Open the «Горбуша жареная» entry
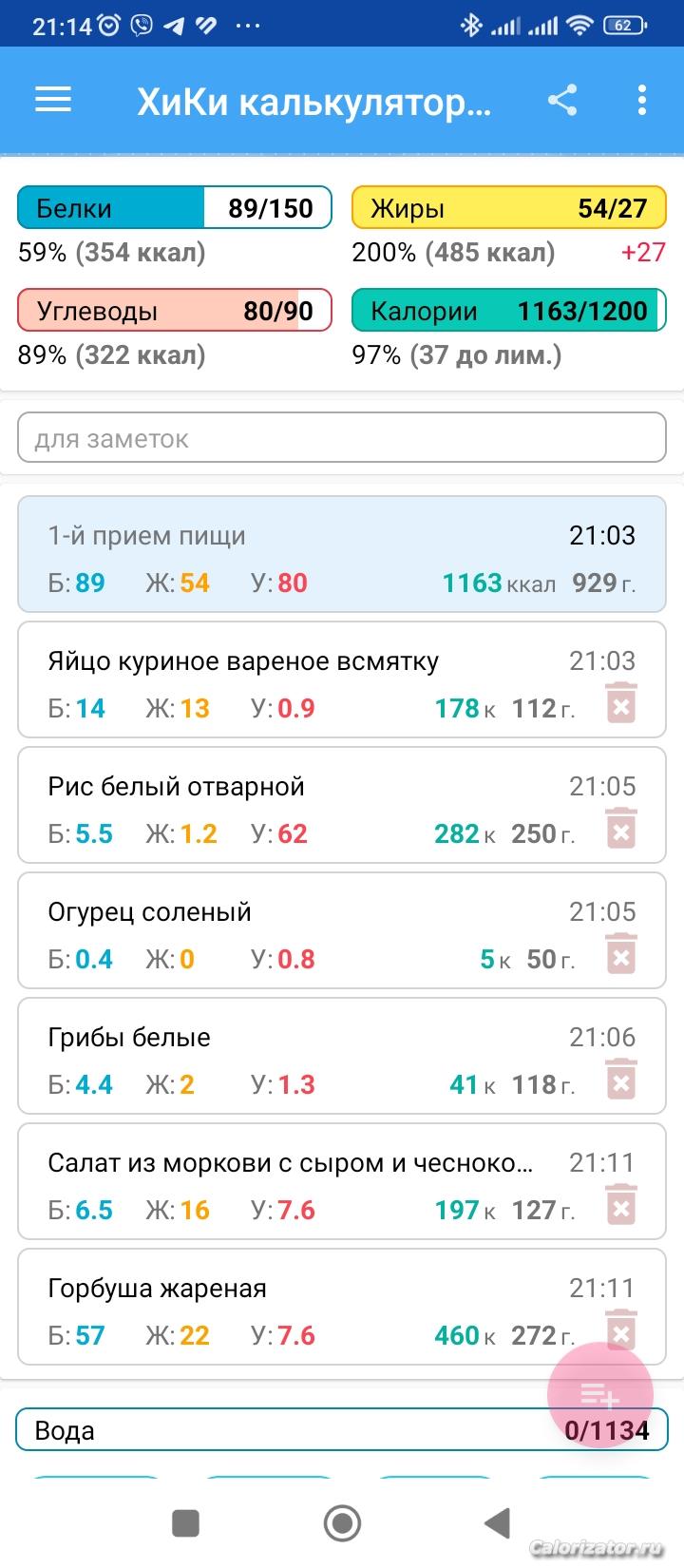Screen dimensions: 684x1568 click(285, 1307)
